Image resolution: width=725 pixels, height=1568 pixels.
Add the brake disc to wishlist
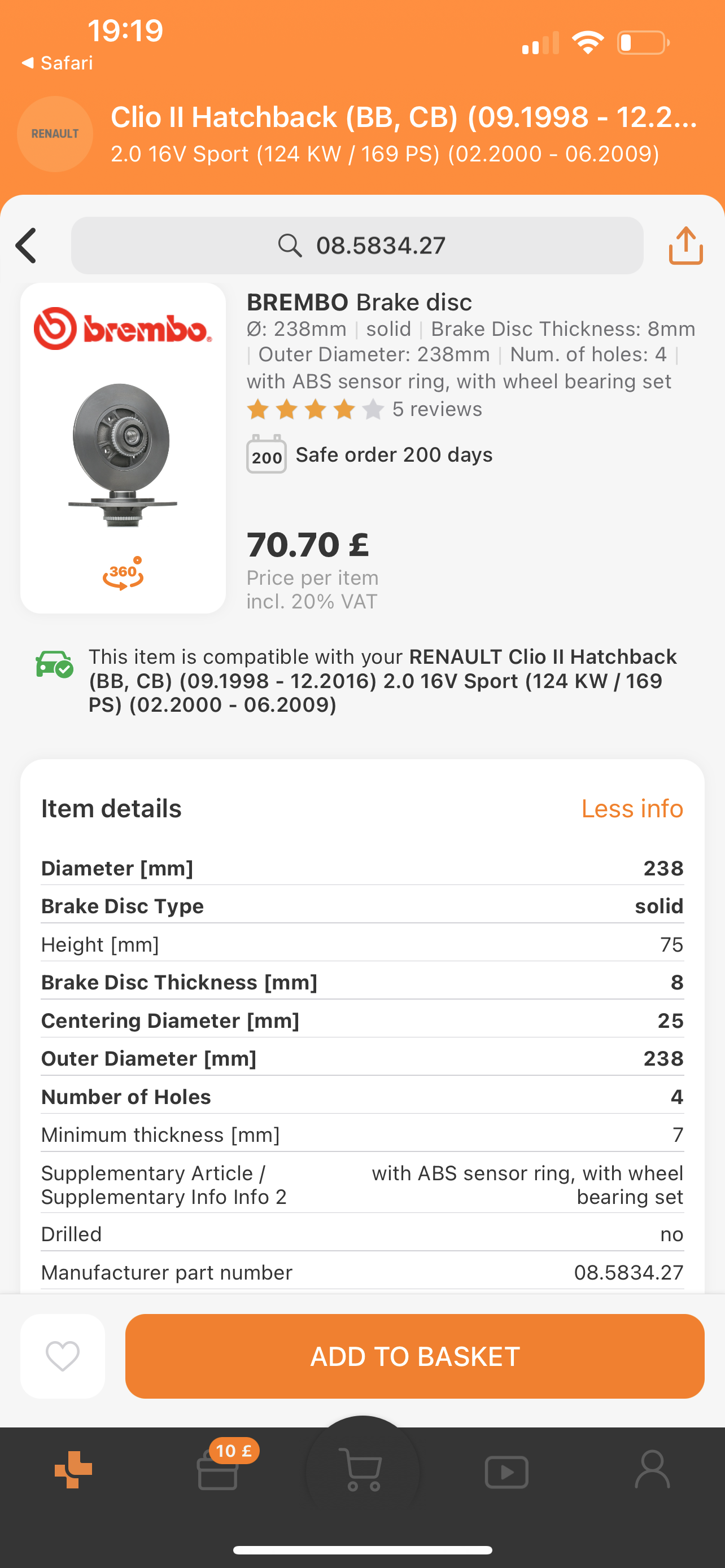click(63, 1356)
